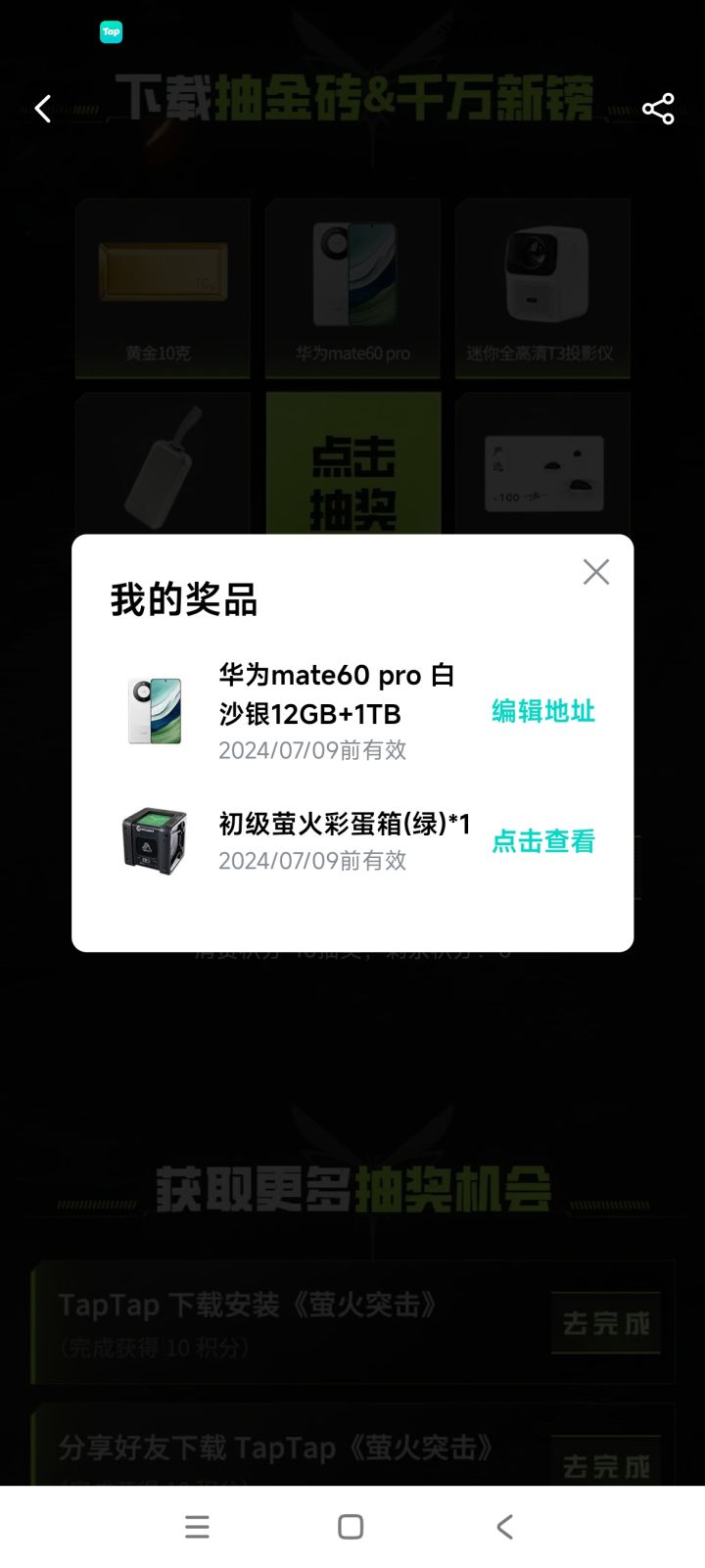Tap 编辑地址 for the 华为mate60 pro prize
Viewport: 705px width, 1568px height.
click(543, 711)
